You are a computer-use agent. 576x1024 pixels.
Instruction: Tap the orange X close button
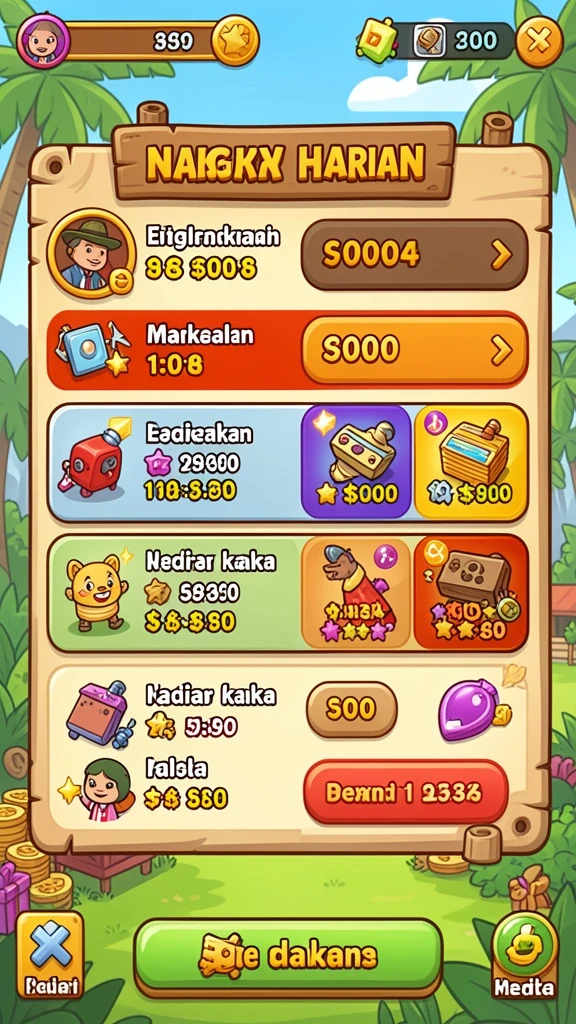point(539,41)
